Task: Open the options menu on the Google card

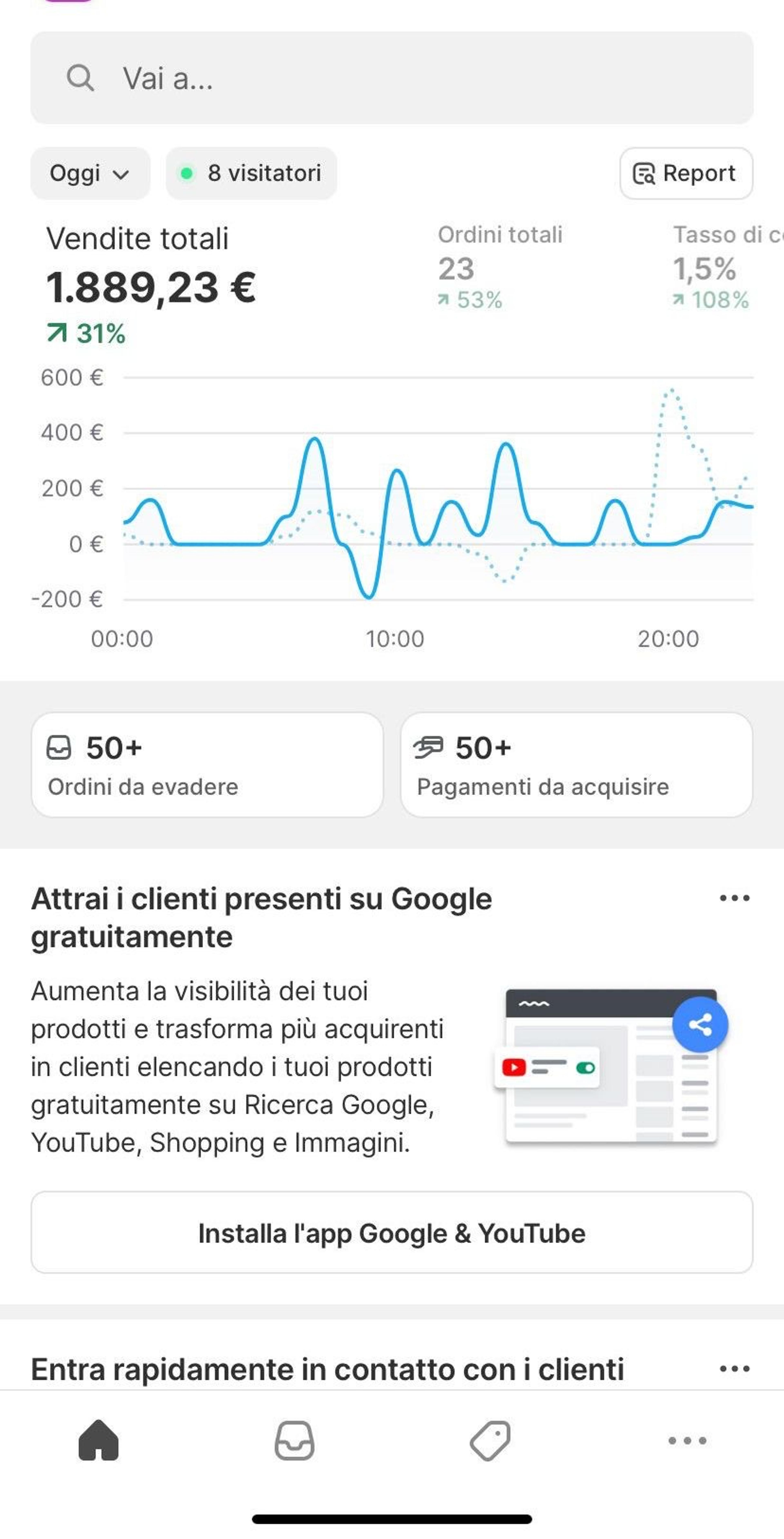Action: (734, 898)
